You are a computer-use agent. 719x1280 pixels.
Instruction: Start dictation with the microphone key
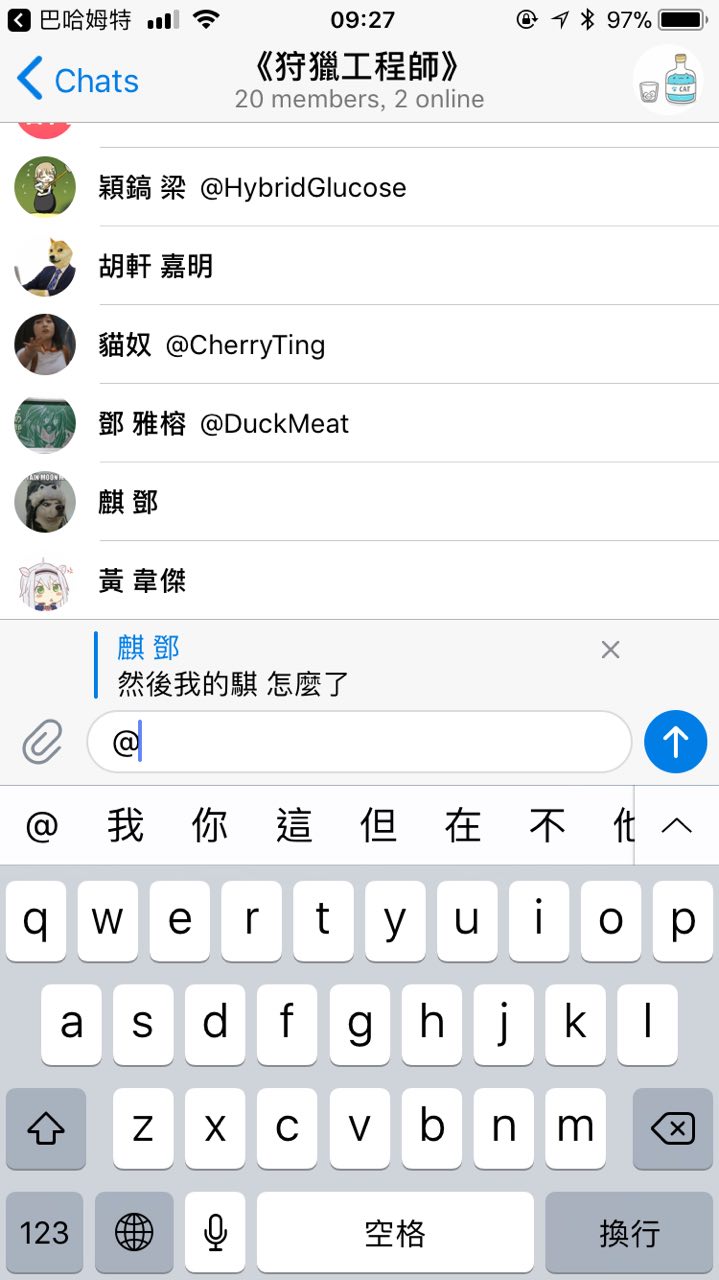point(215,1232)
